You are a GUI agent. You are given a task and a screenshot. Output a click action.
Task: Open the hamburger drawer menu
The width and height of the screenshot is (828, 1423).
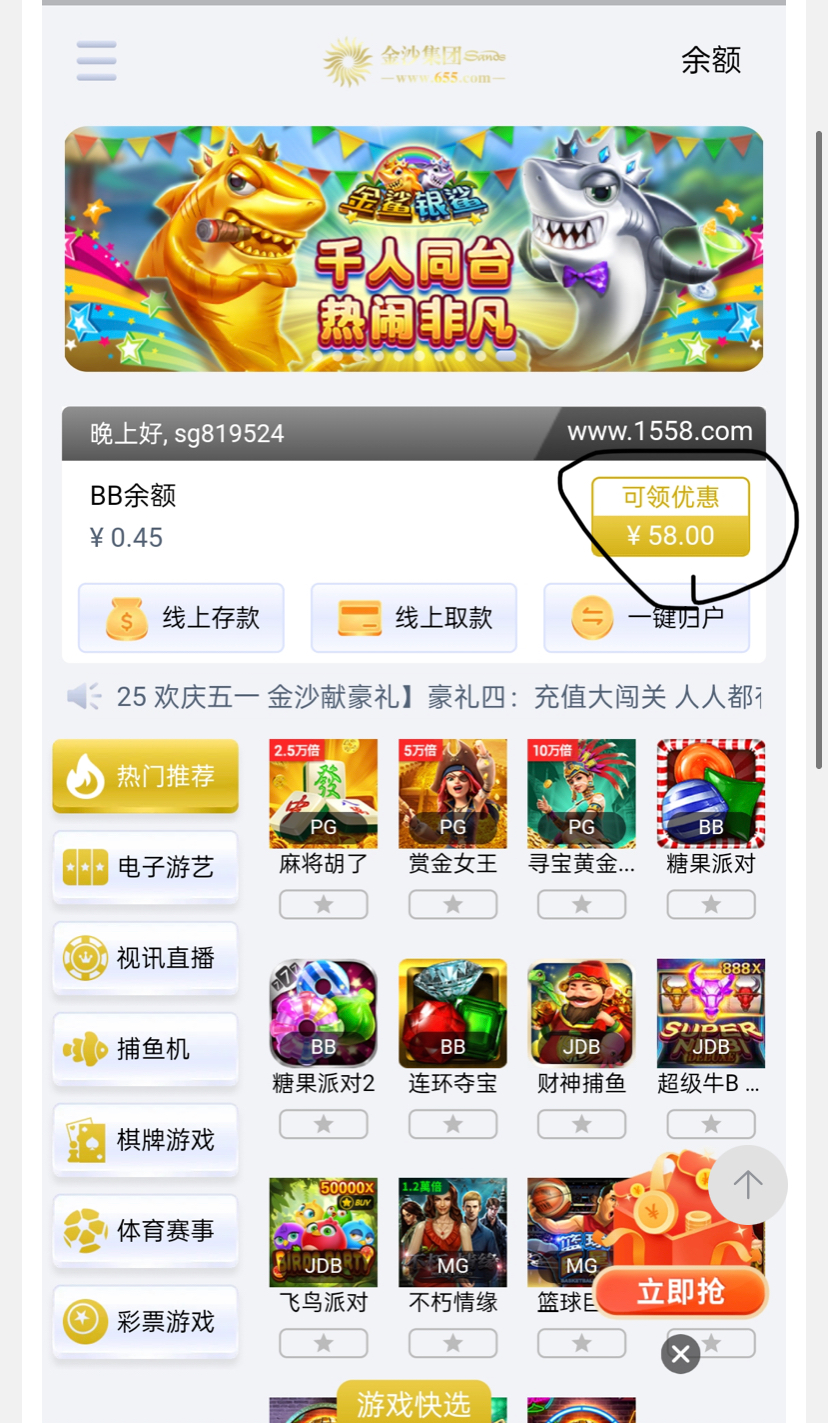click(x=97, y=61)
